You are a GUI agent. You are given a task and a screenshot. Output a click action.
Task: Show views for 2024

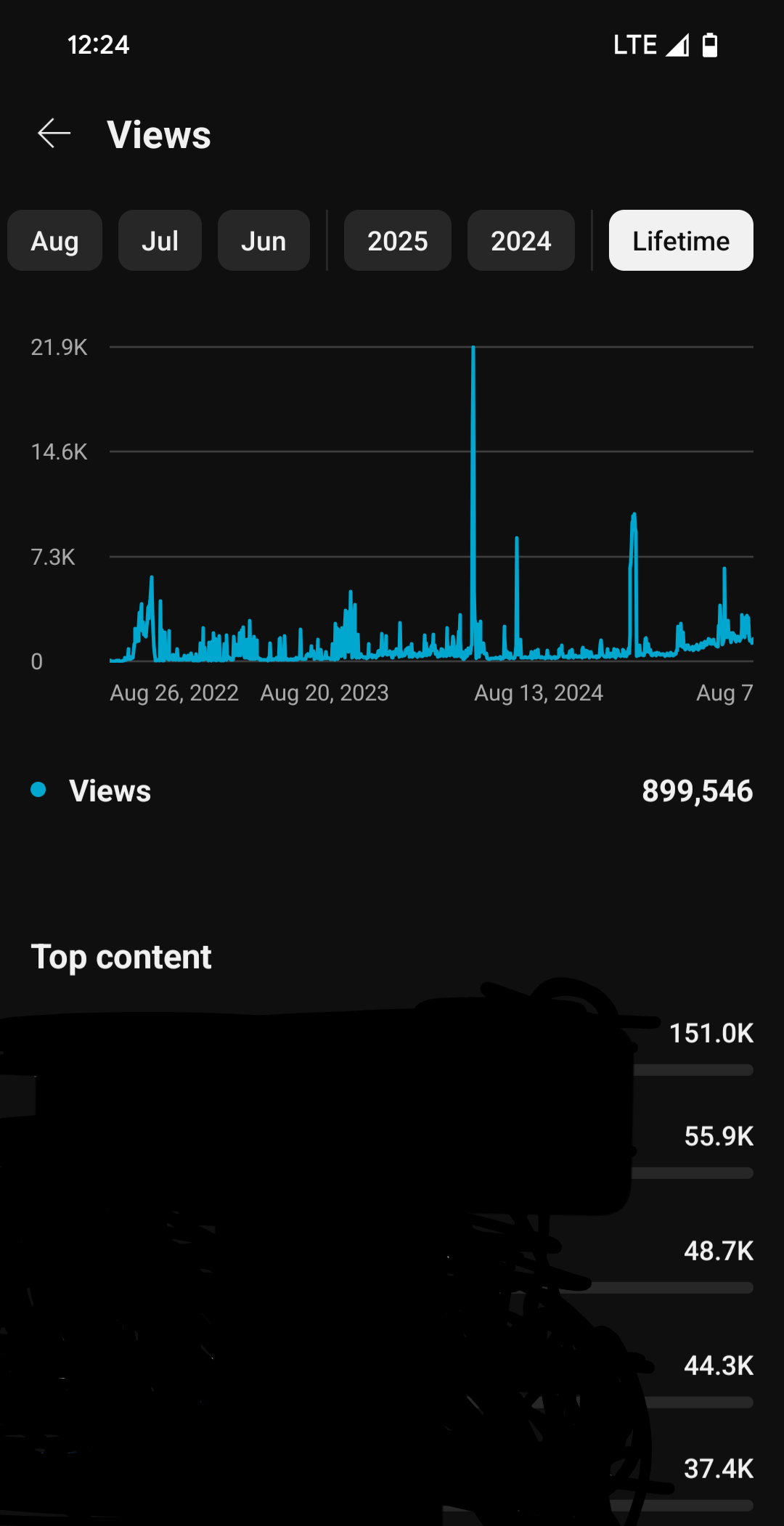click(521, 240)
